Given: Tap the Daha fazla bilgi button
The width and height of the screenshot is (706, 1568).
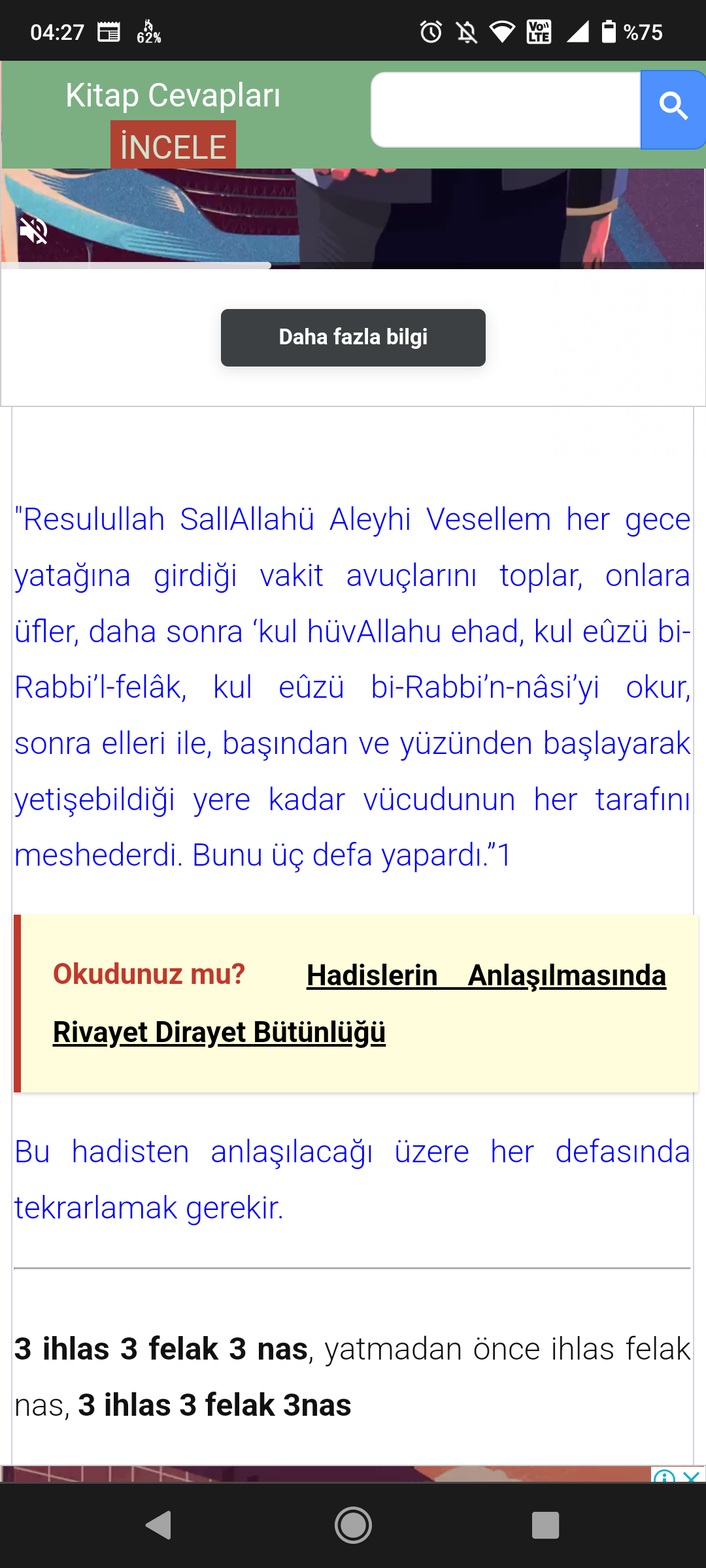Looking at the screenshot, I should point(353,337).
